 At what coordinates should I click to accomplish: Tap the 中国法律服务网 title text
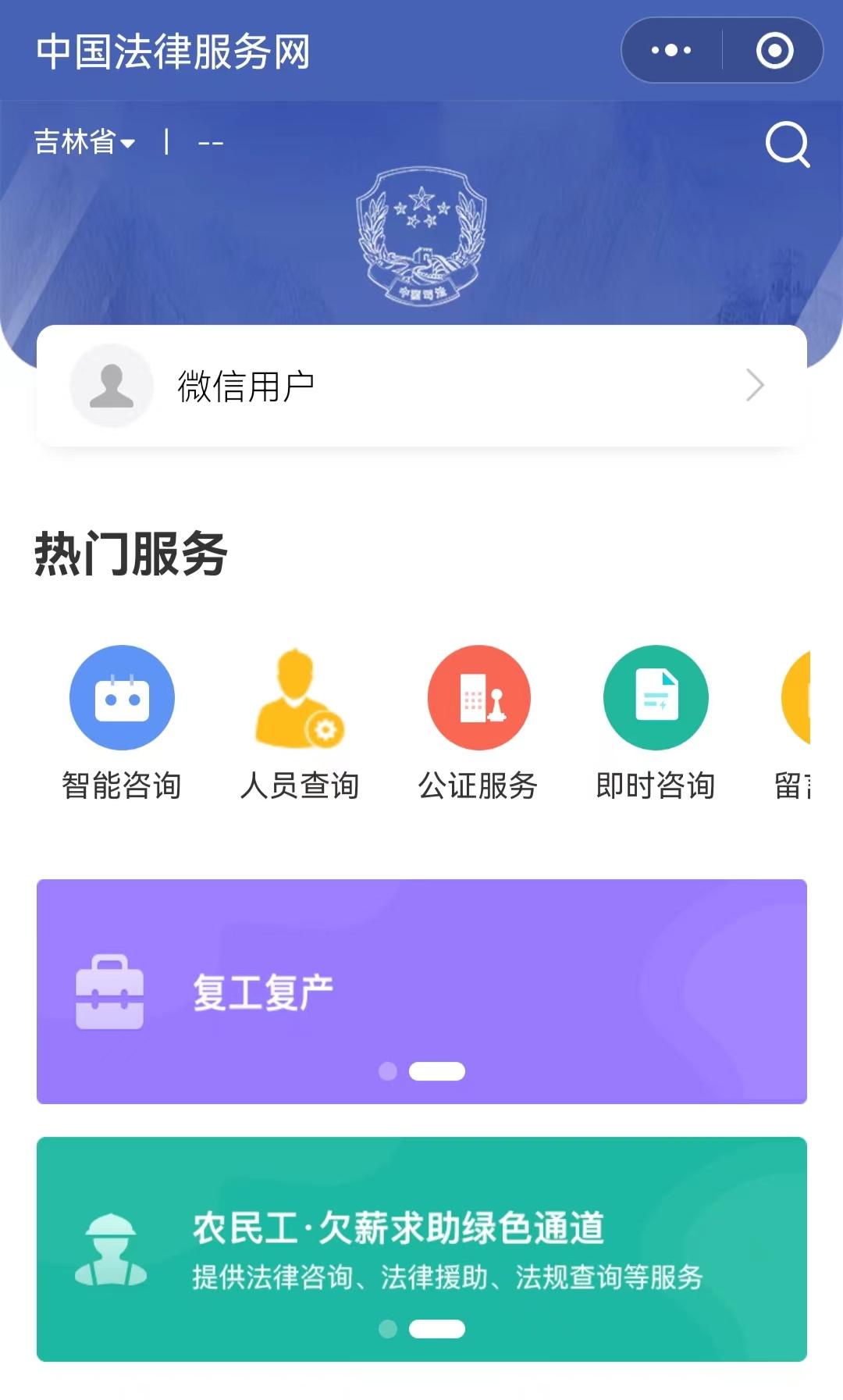point(173,51)
